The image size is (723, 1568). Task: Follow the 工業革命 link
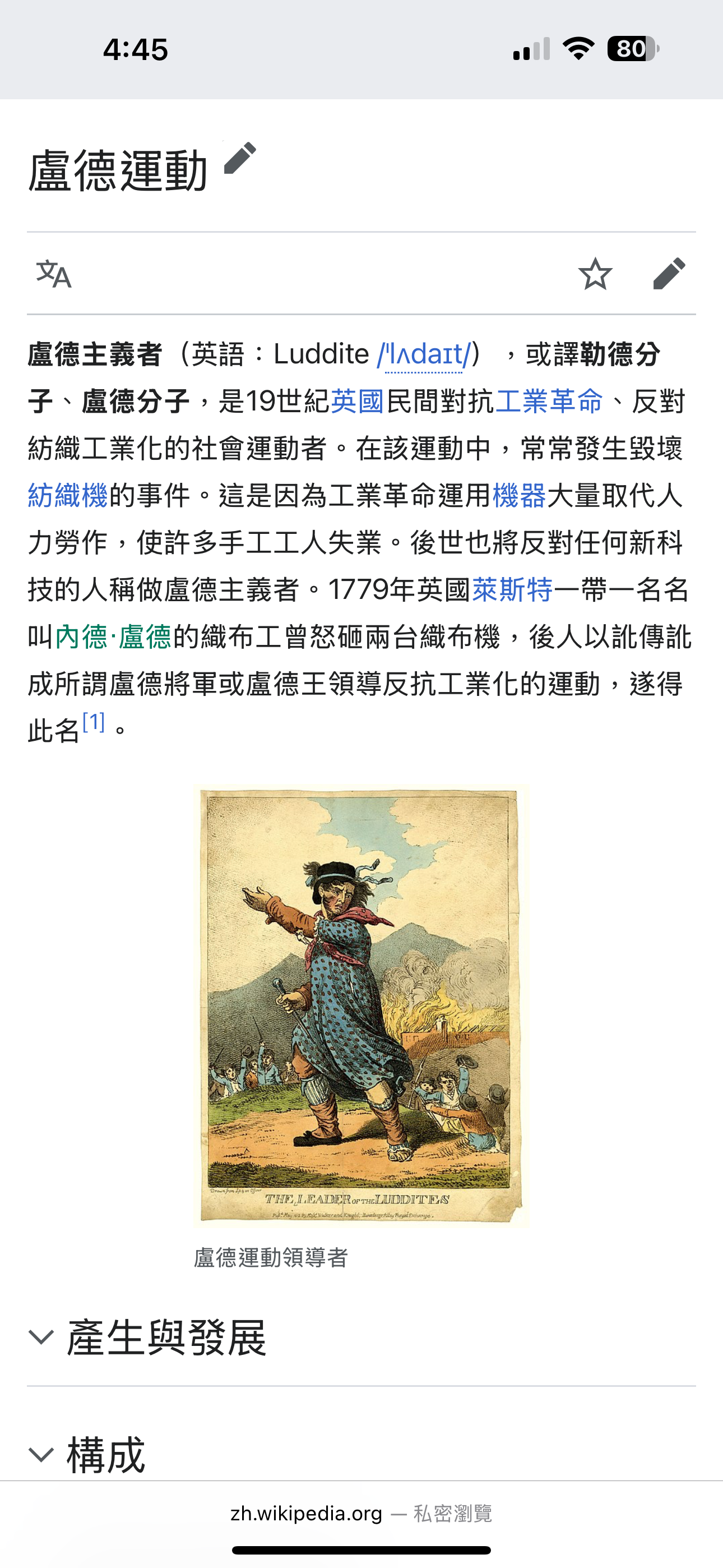(x=550, y=402)
